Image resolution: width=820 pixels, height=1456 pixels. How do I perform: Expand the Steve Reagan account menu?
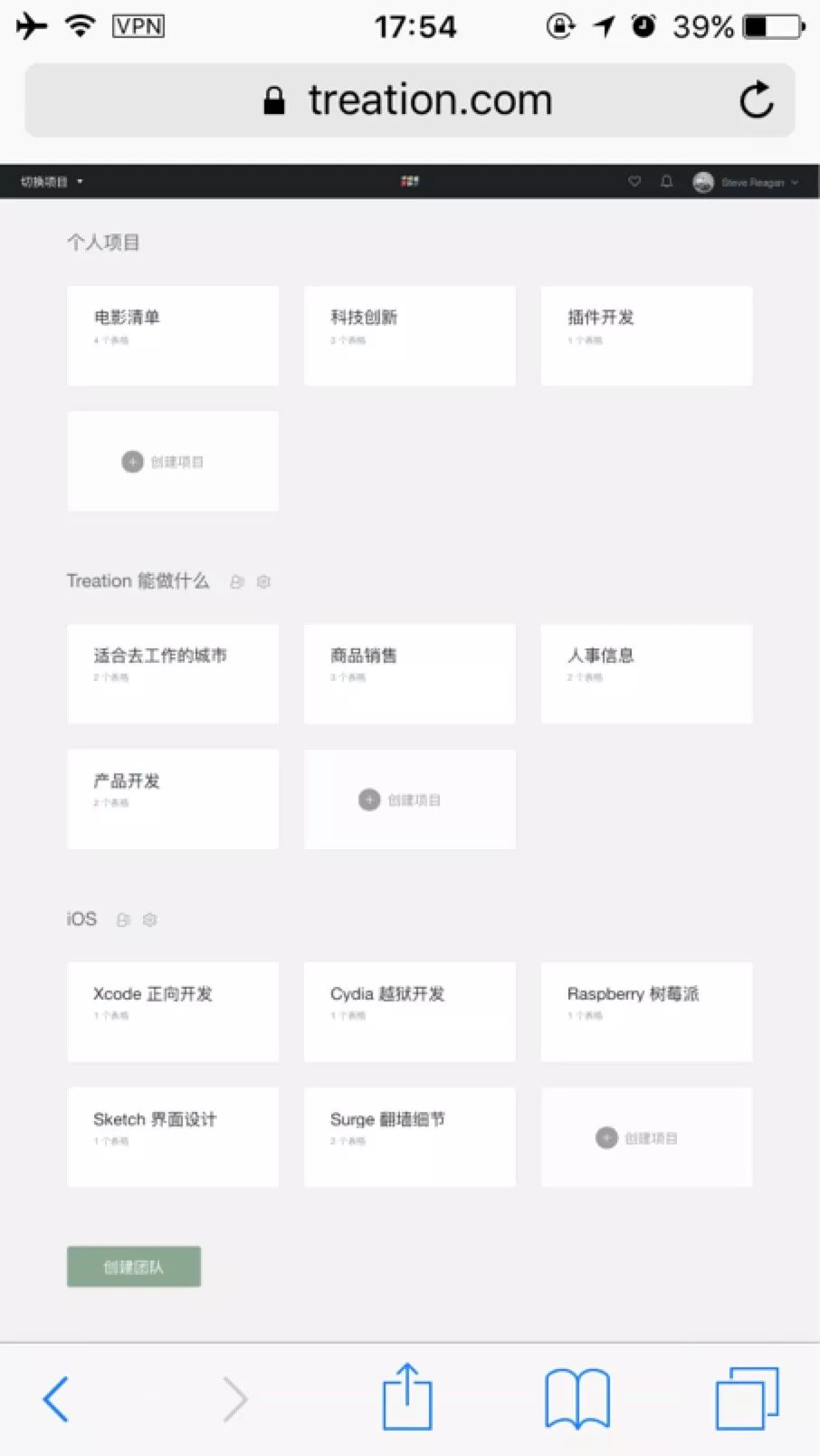click(x=747, y=182)
